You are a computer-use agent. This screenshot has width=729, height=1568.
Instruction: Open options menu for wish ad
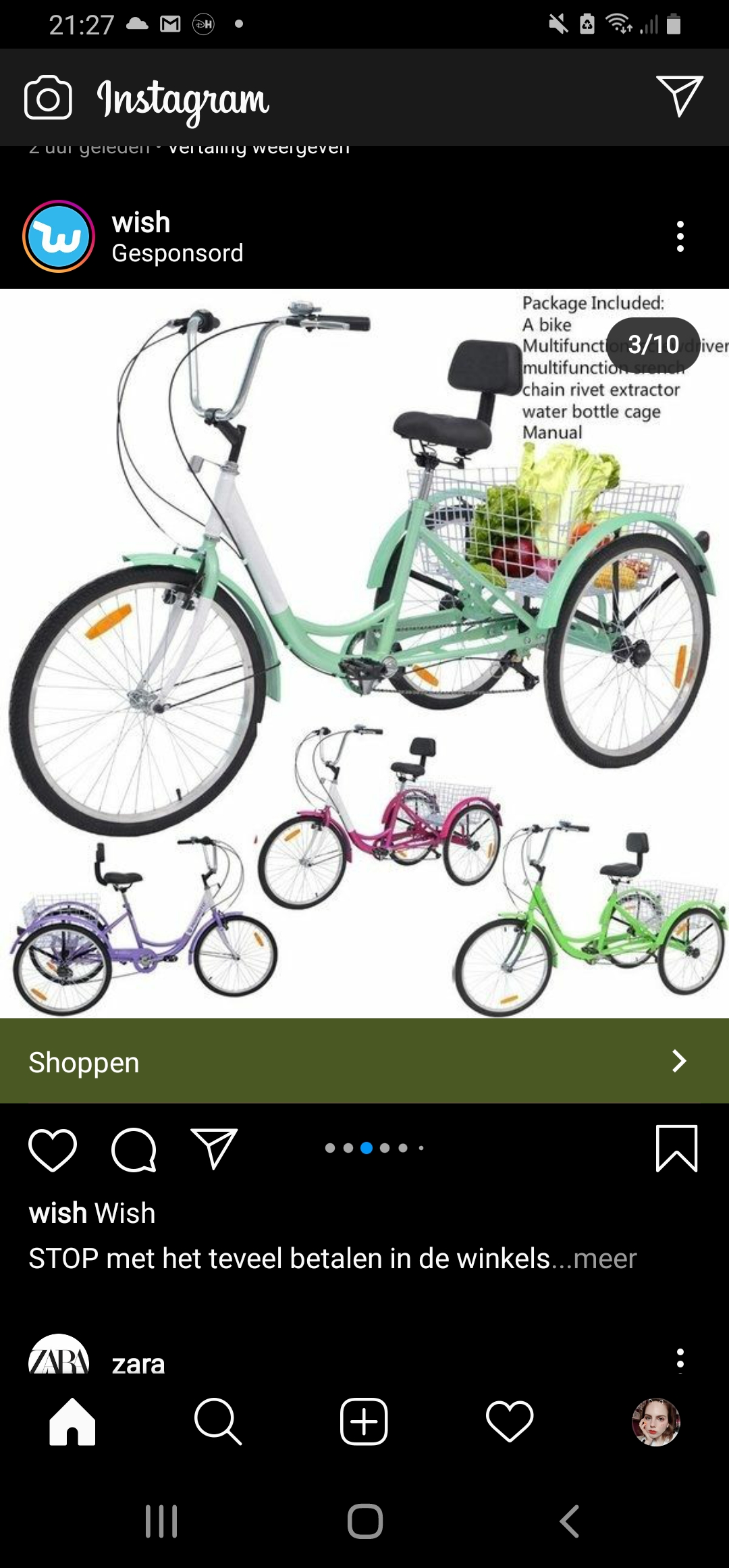(680, 236)
